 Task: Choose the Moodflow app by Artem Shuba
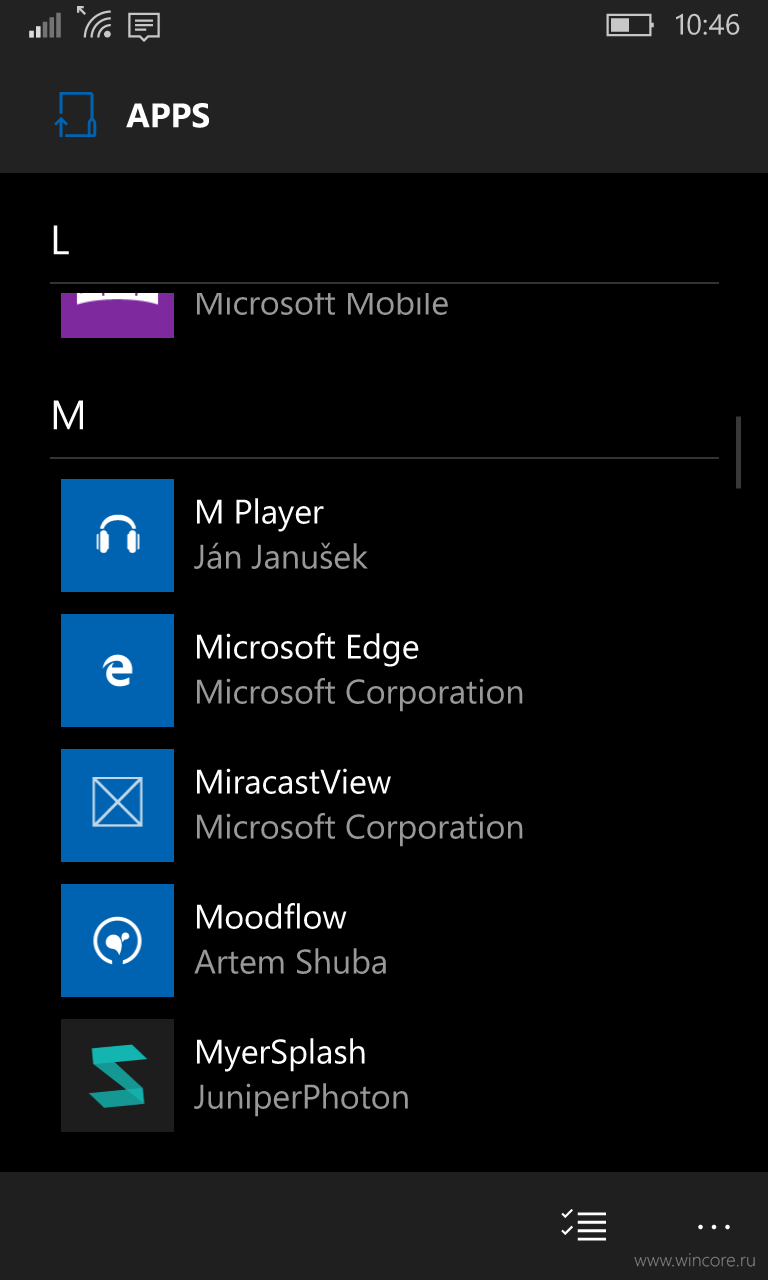(384, 940)
